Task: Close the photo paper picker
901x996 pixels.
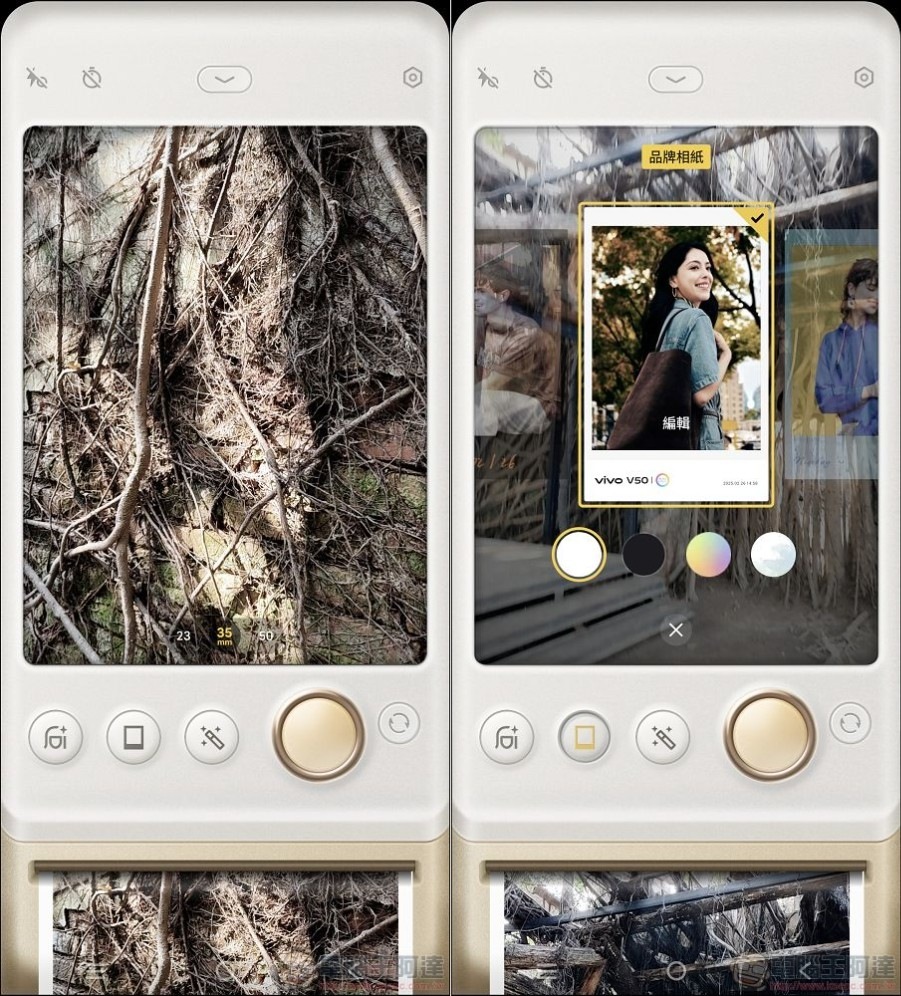Action: pos(676,630)
